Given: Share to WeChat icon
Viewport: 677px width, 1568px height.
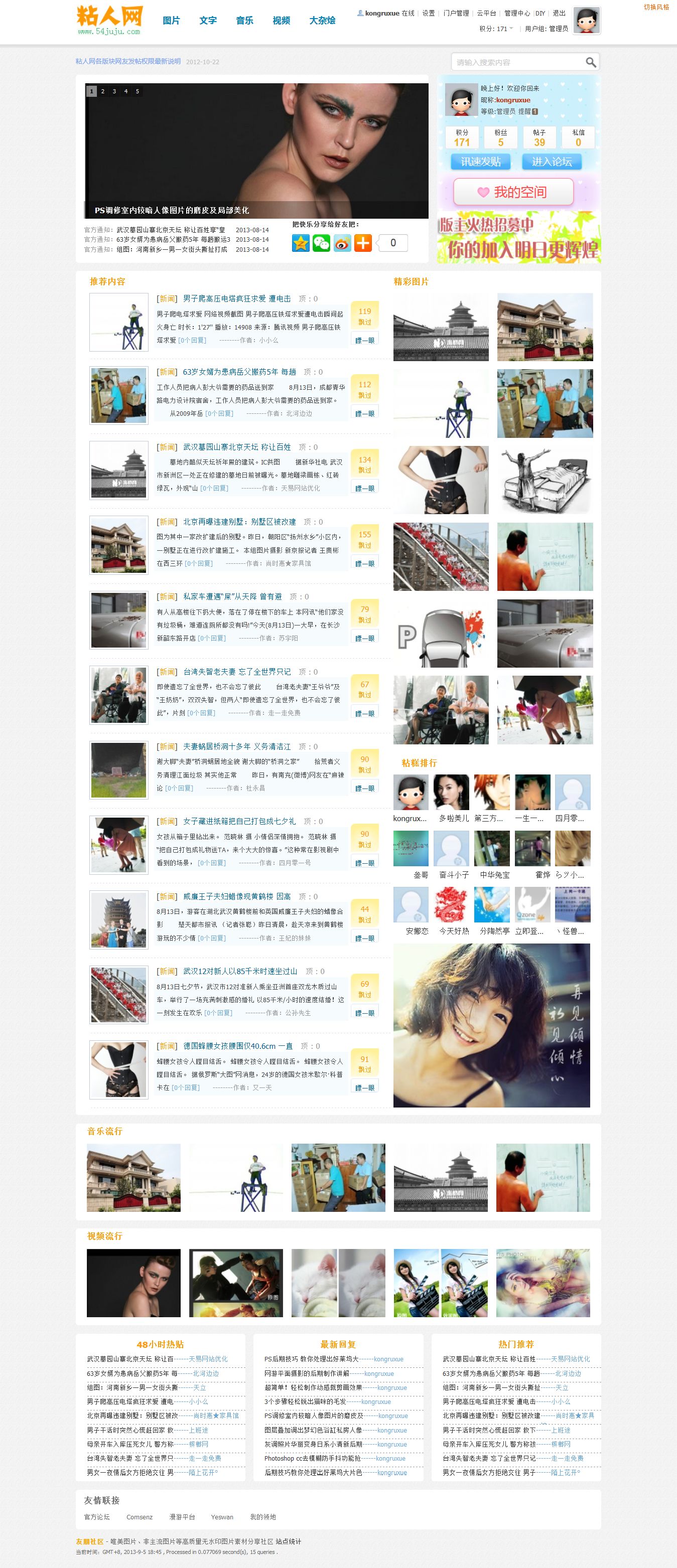Looking at the screenshot, I should pos(322,243).
